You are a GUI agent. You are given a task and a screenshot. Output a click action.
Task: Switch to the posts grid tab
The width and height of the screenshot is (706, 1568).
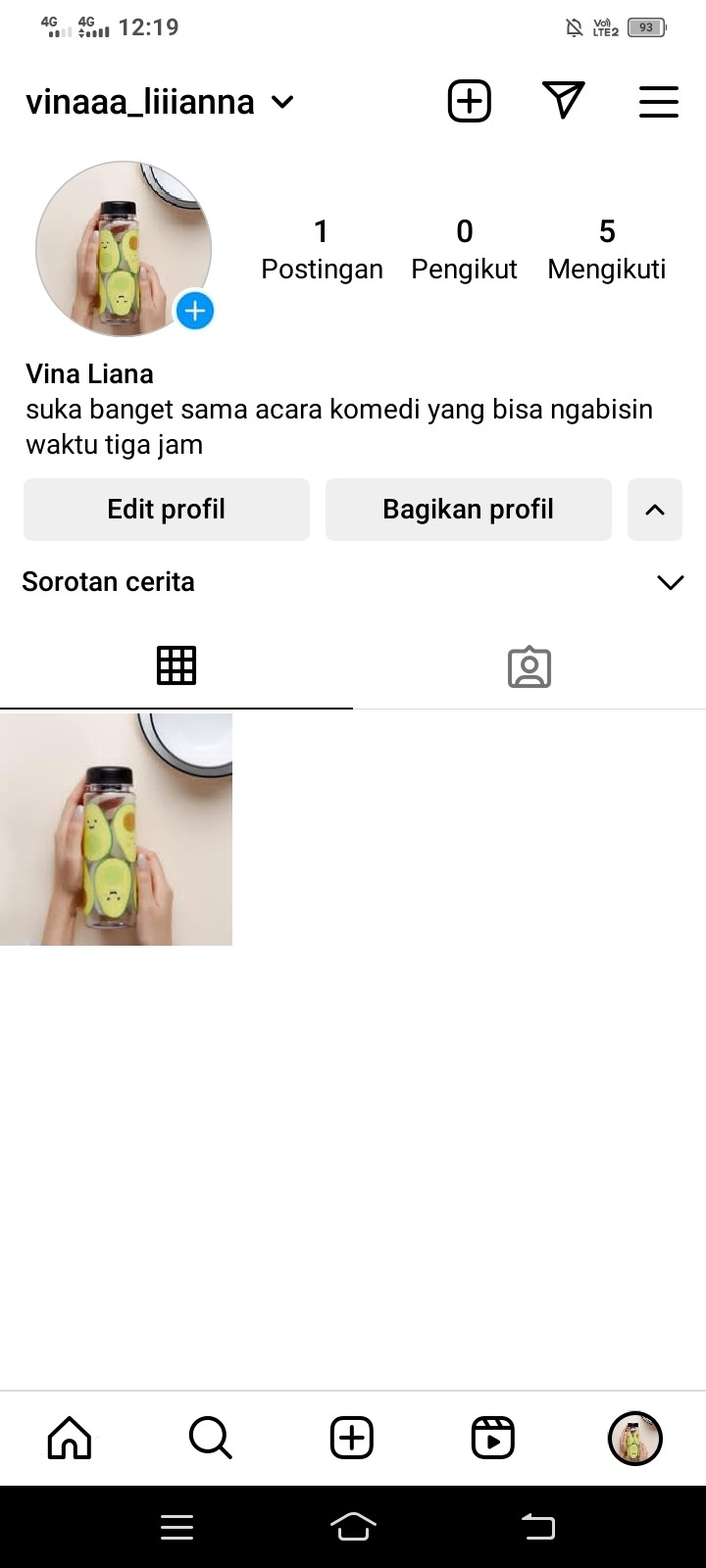(176, 666)
